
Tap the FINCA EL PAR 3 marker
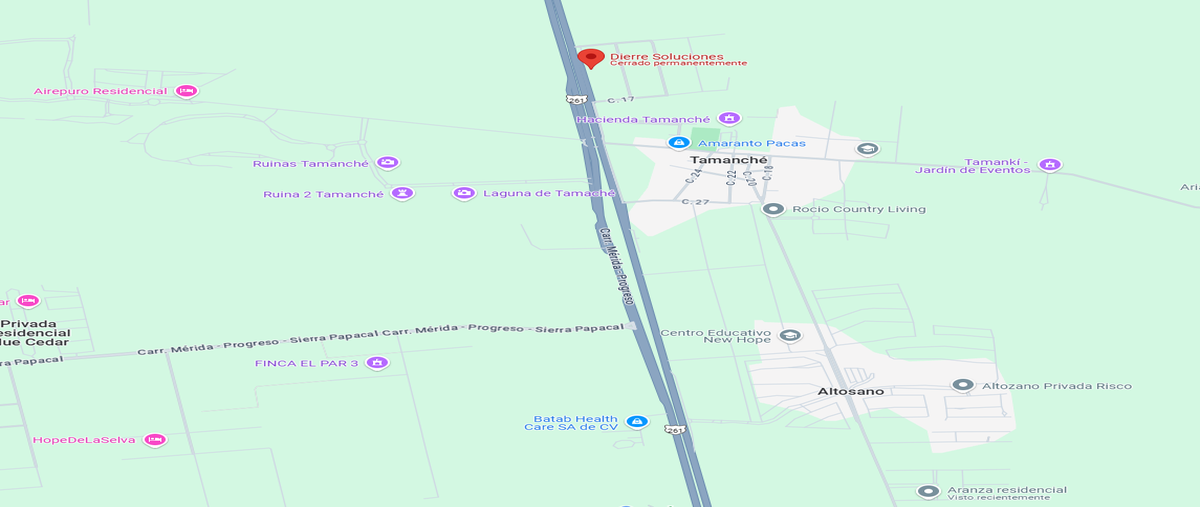(x=377, y=362)
